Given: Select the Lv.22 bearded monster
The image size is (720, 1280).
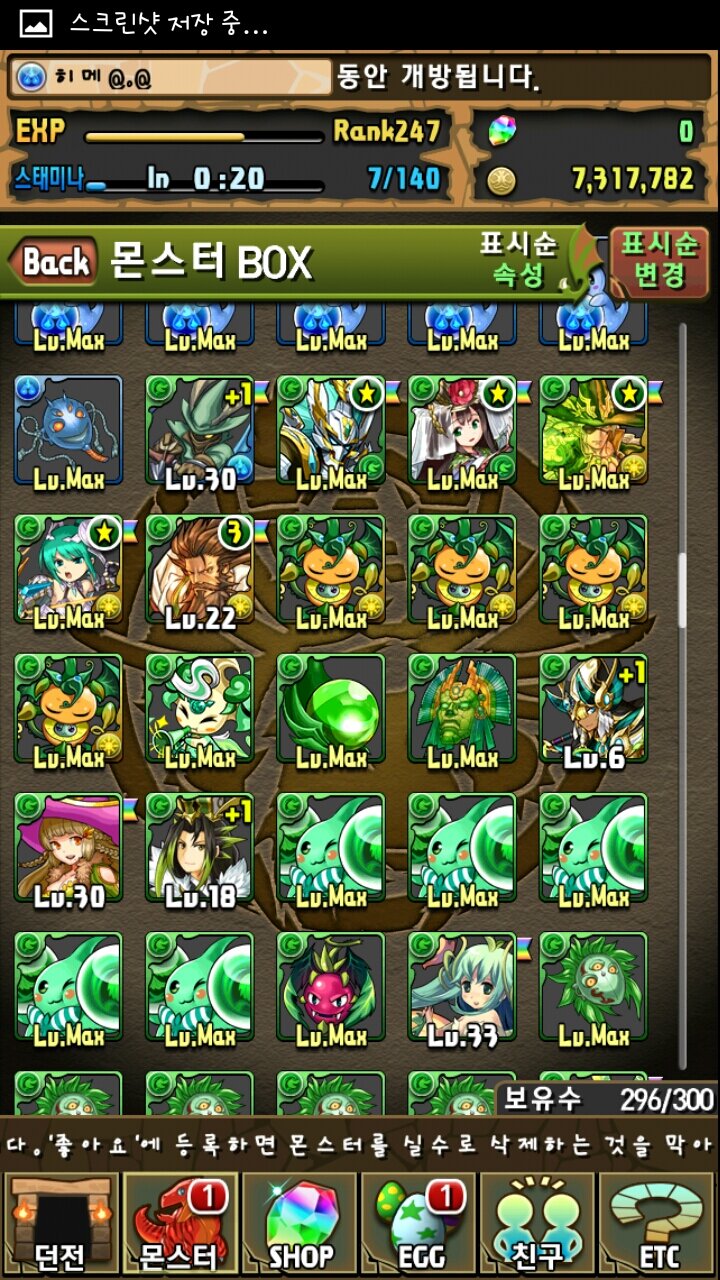Looking at the screenshot, I should click(200, 570).
